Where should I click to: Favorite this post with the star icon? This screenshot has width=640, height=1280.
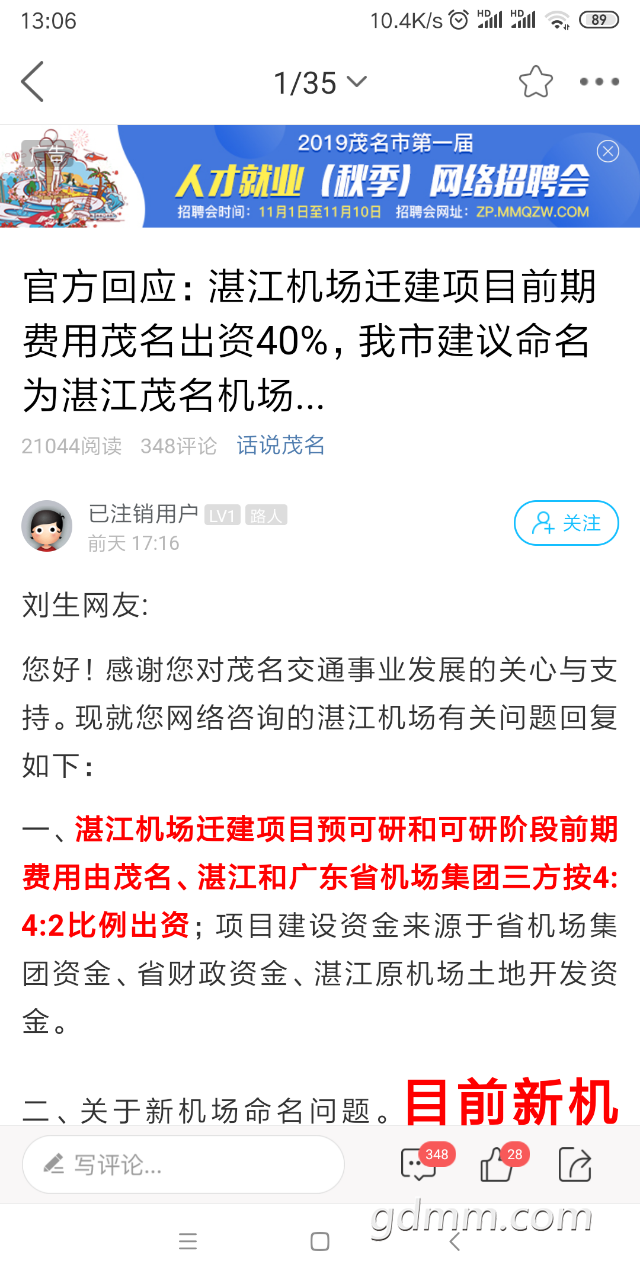pyautogui.click(x=536, y=82)
